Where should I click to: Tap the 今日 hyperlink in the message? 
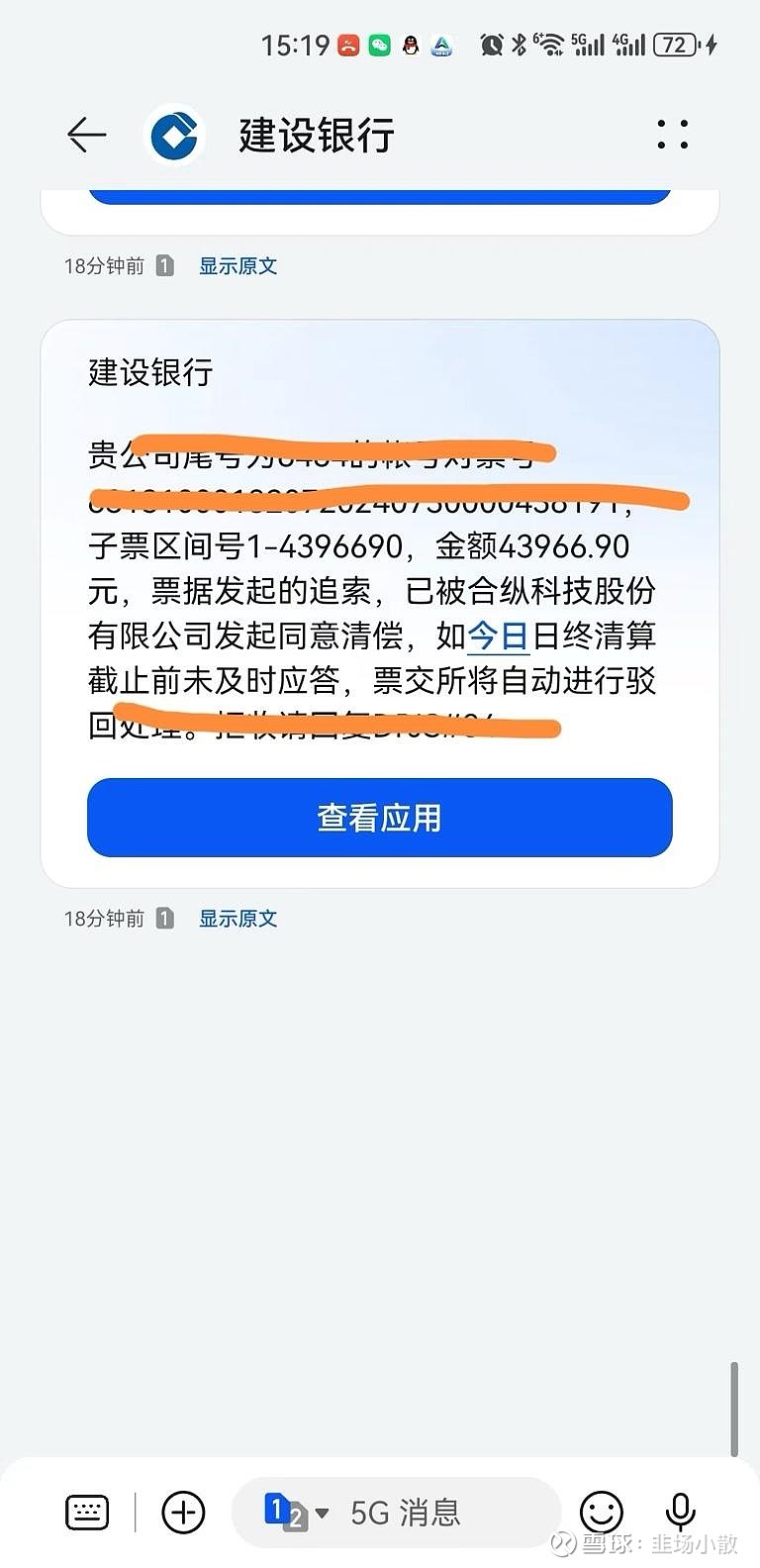498,637
